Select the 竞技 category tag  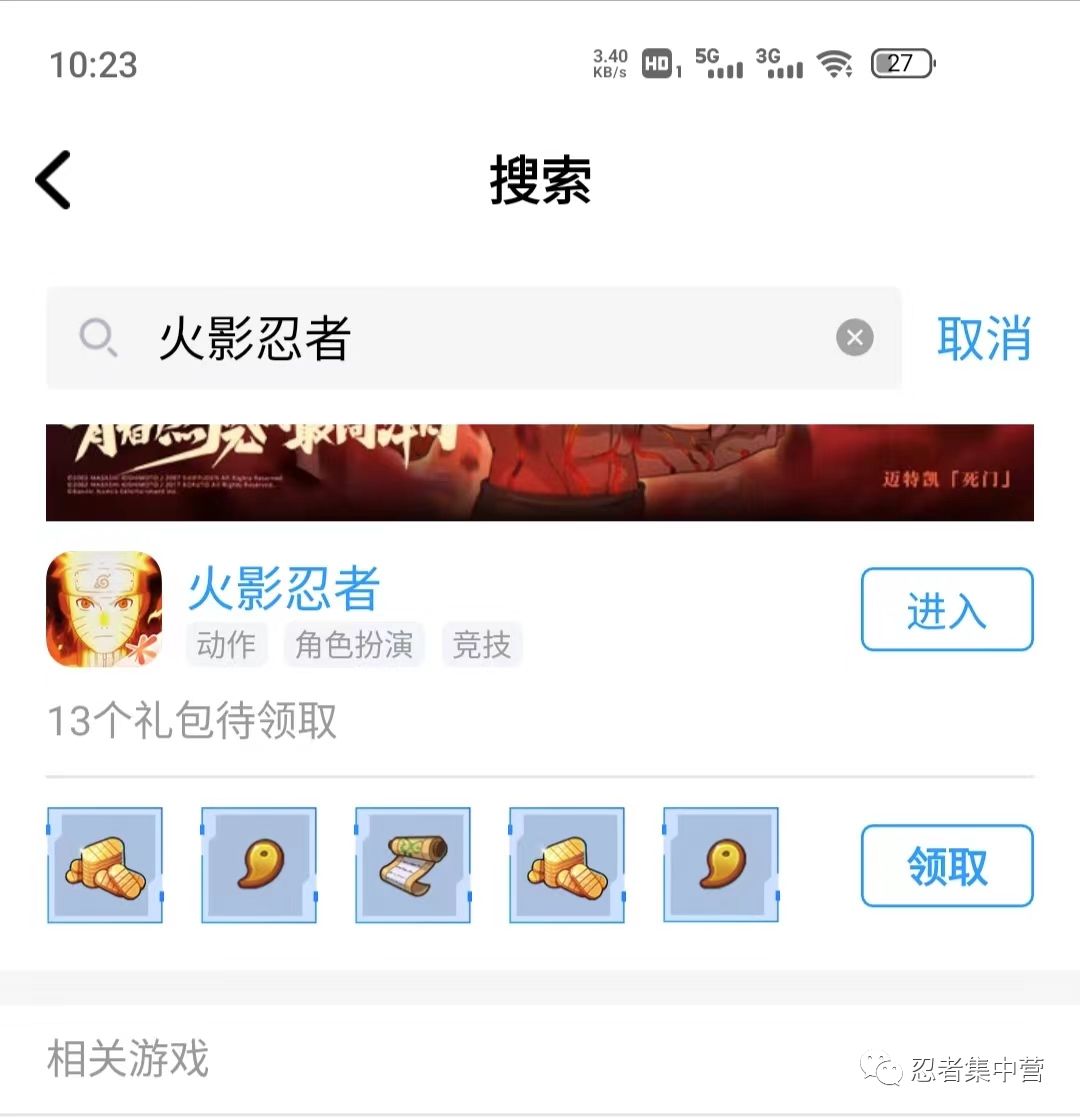(x=482, y=645)
